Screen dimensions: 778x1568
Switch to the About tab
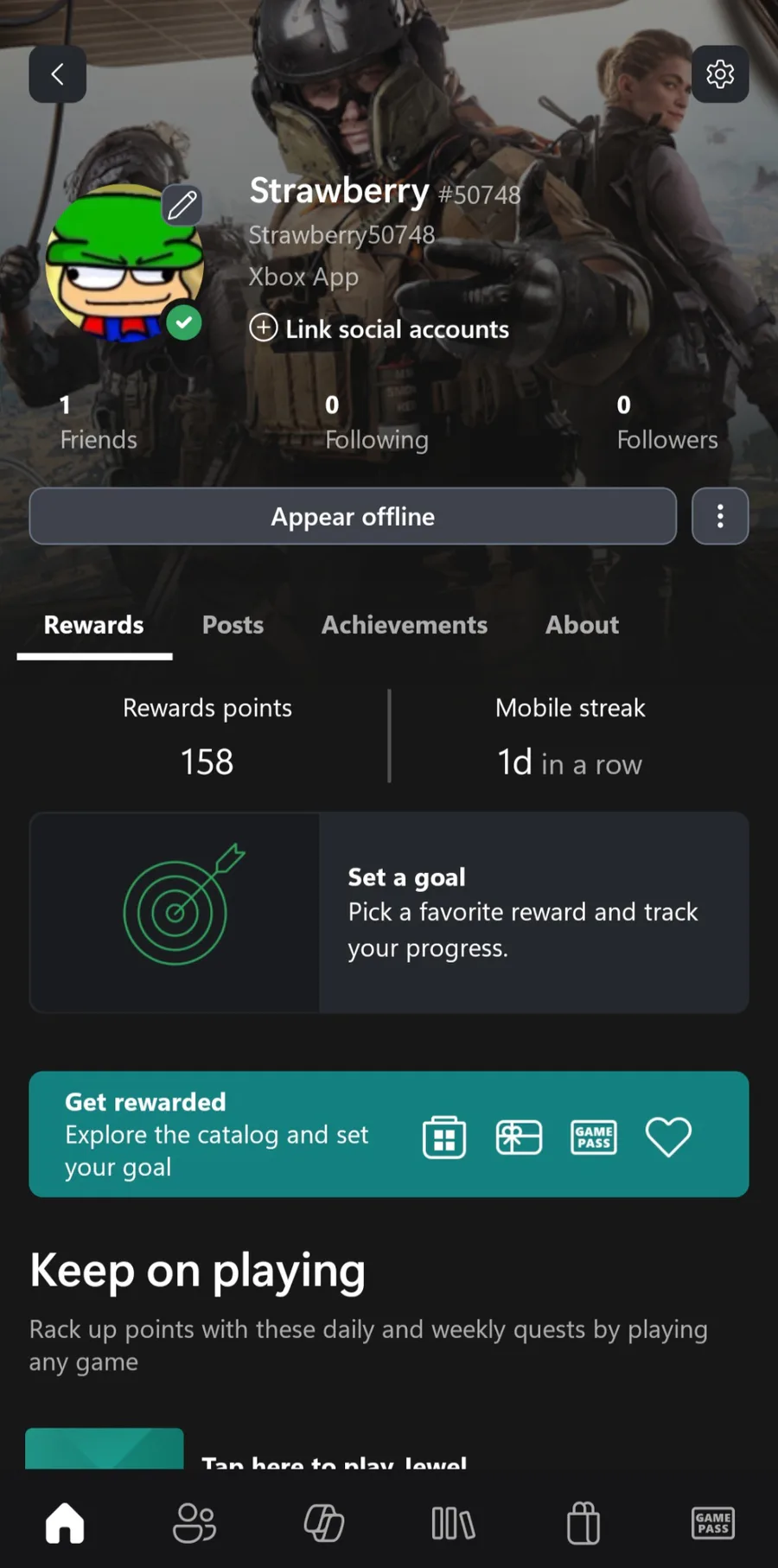pos(582,625)
